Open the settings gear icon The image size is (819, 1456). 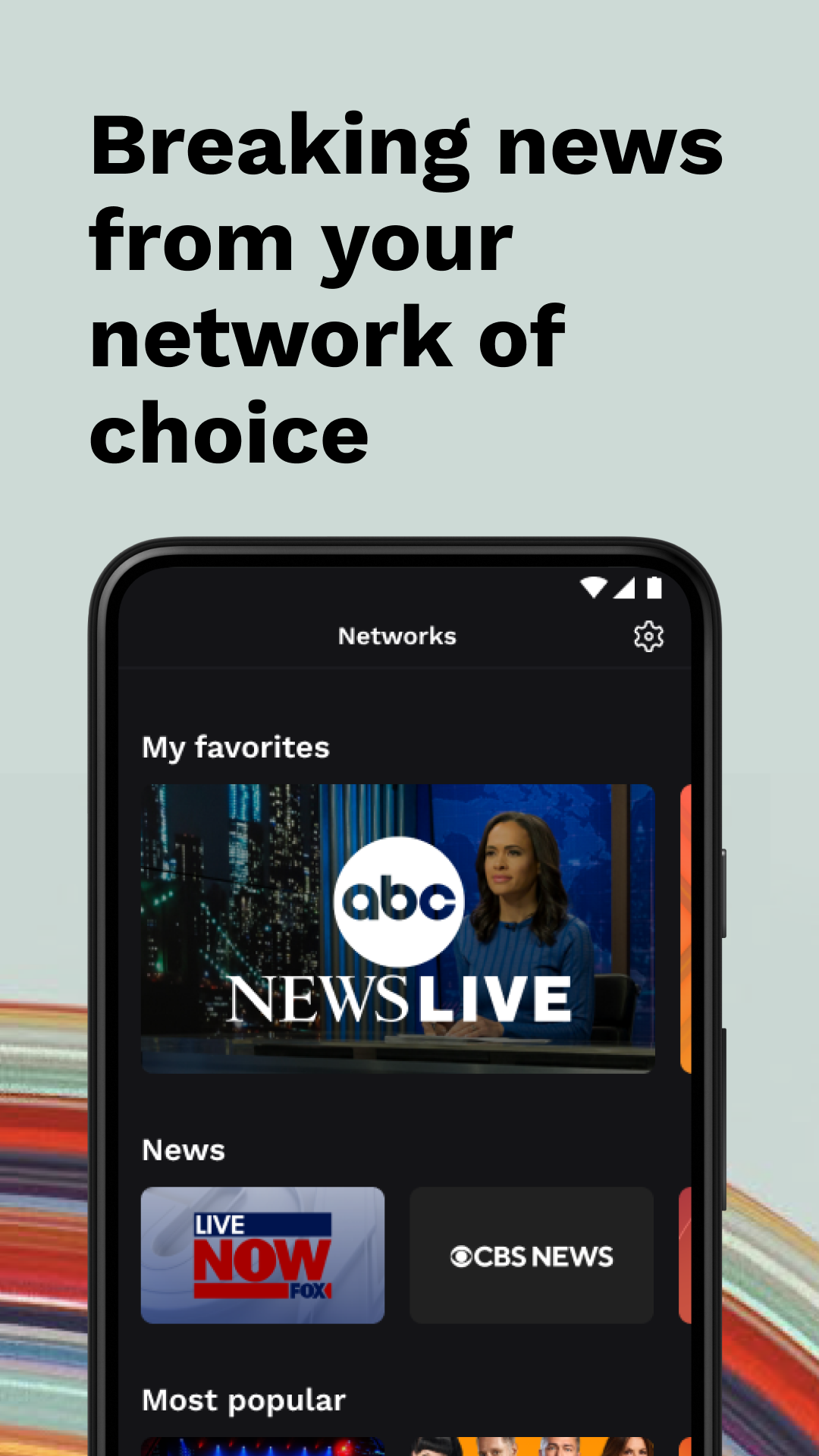pos(648,637)
